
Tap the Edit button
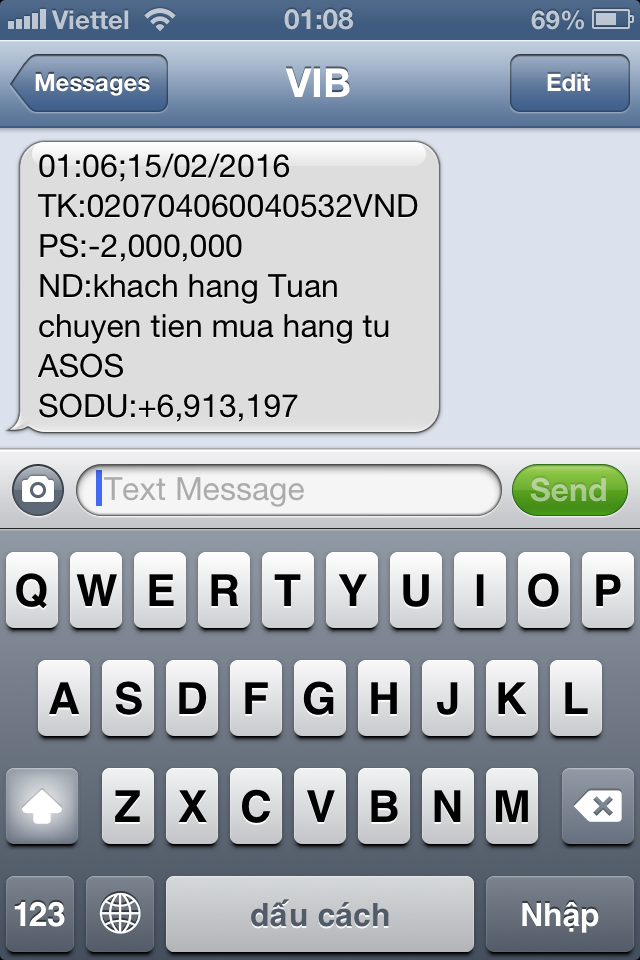click(568, 83)
